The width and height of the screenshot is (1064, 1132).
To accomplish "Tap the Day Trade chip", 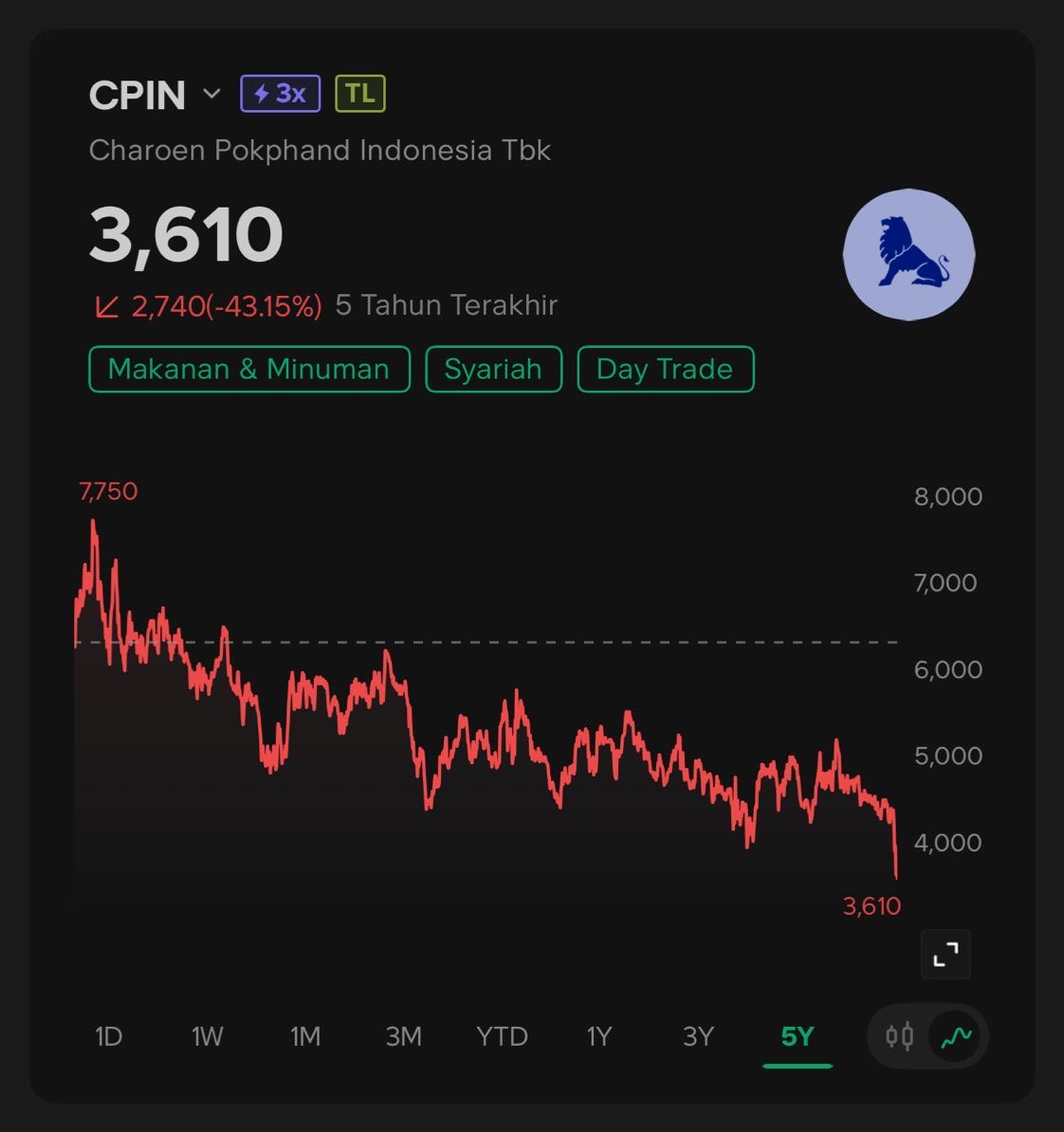I will click(x=665, y=369).
